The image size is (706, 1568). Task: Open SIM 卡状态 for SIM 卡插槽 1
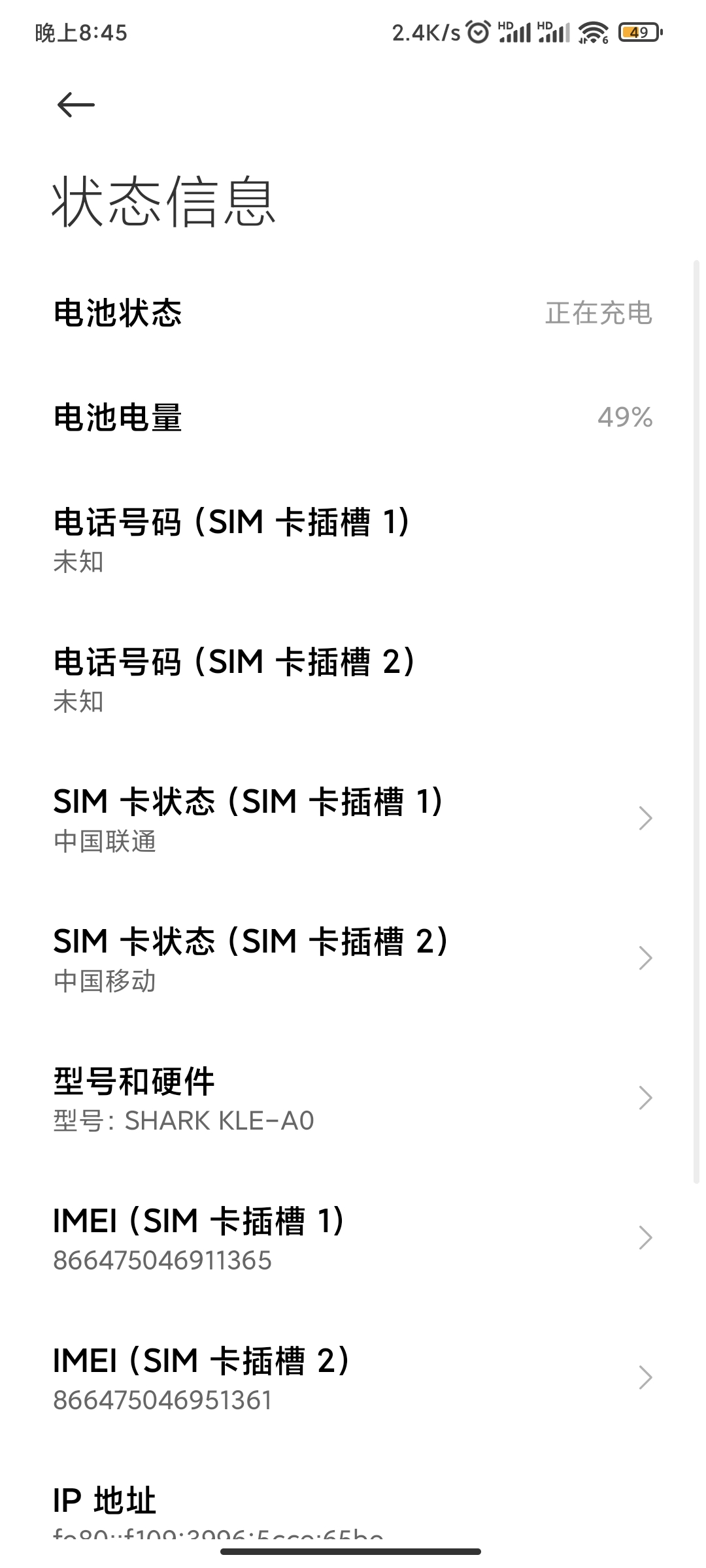pos(353,819)
